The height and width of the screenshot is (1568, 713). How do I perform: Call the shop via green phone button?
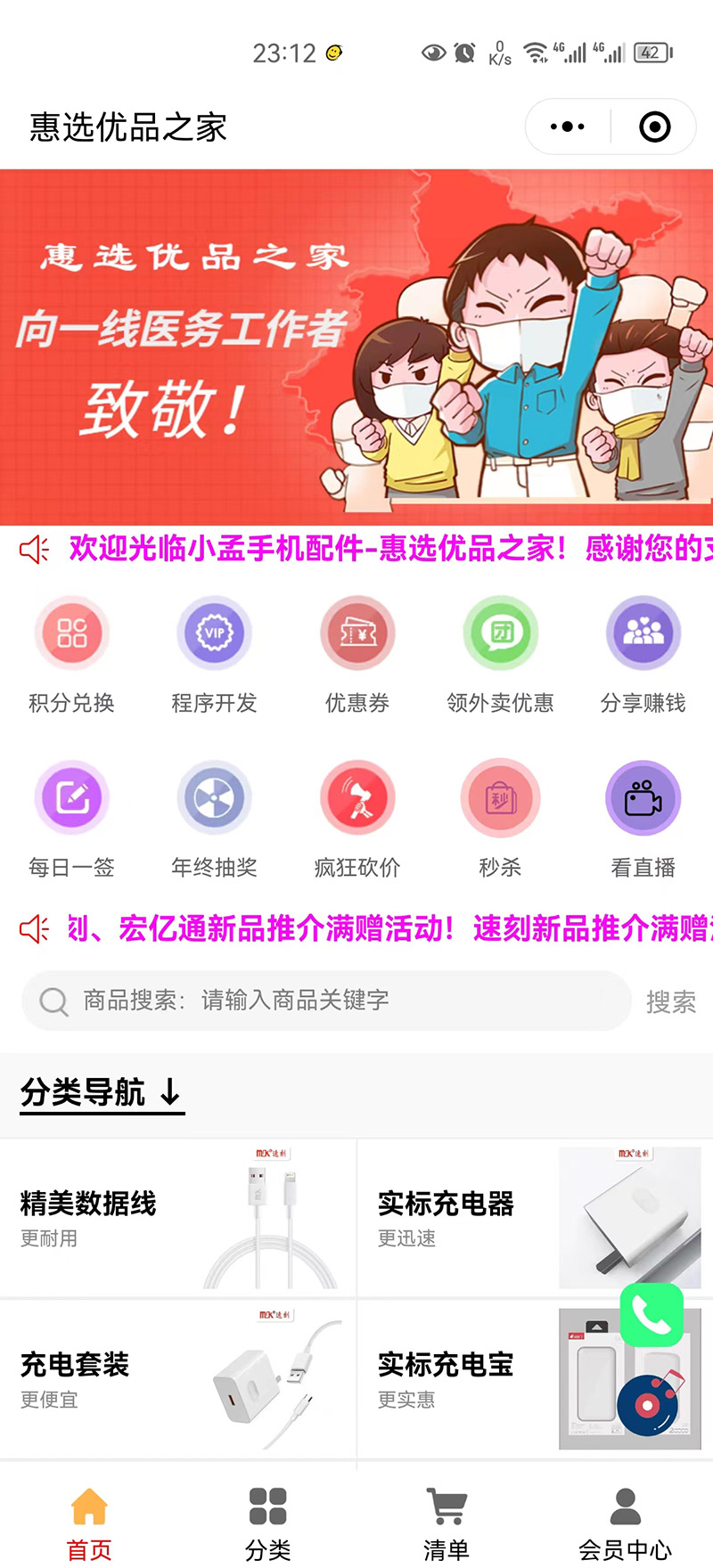click(x=652, y=1314)
